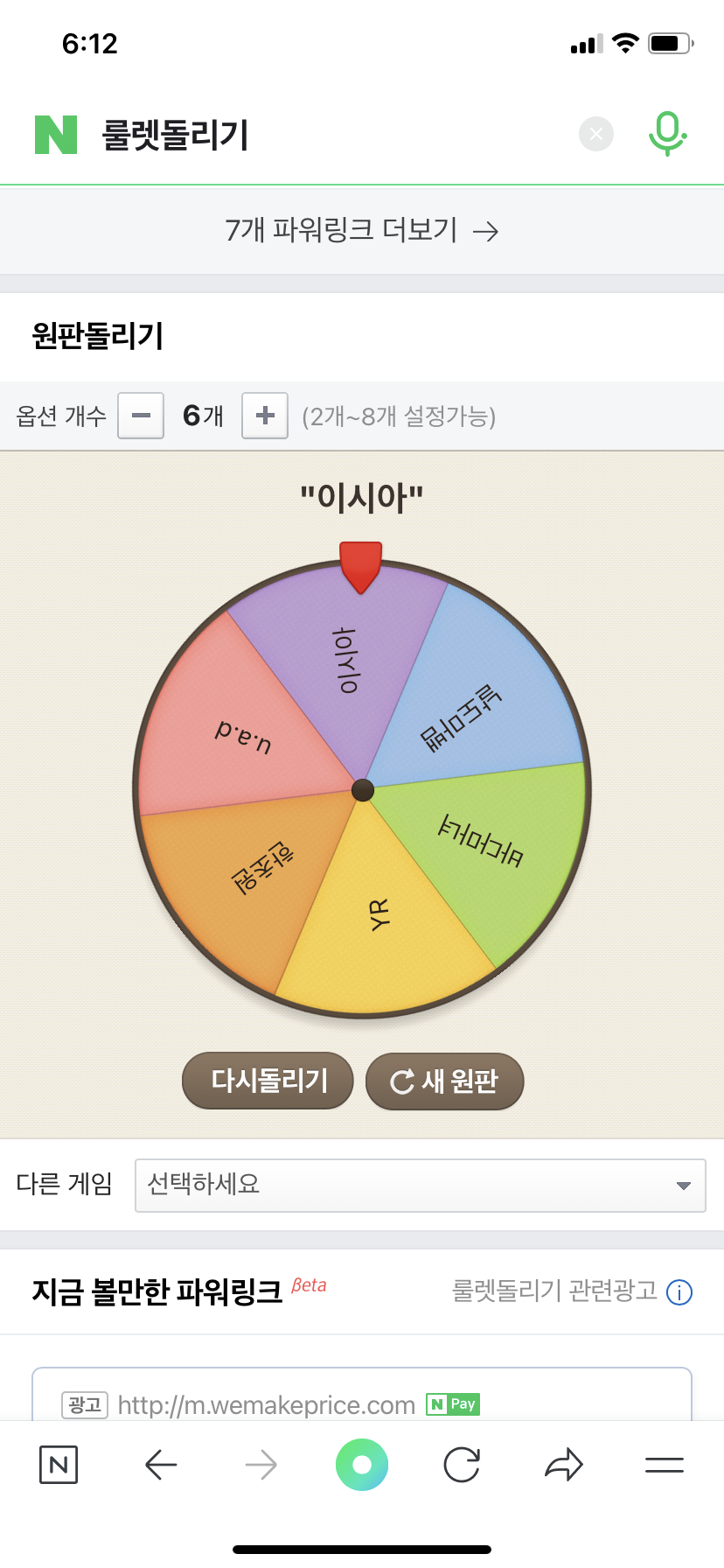Open the browser menu
The image size is (724, 1568).
[x=665, y=1465]
